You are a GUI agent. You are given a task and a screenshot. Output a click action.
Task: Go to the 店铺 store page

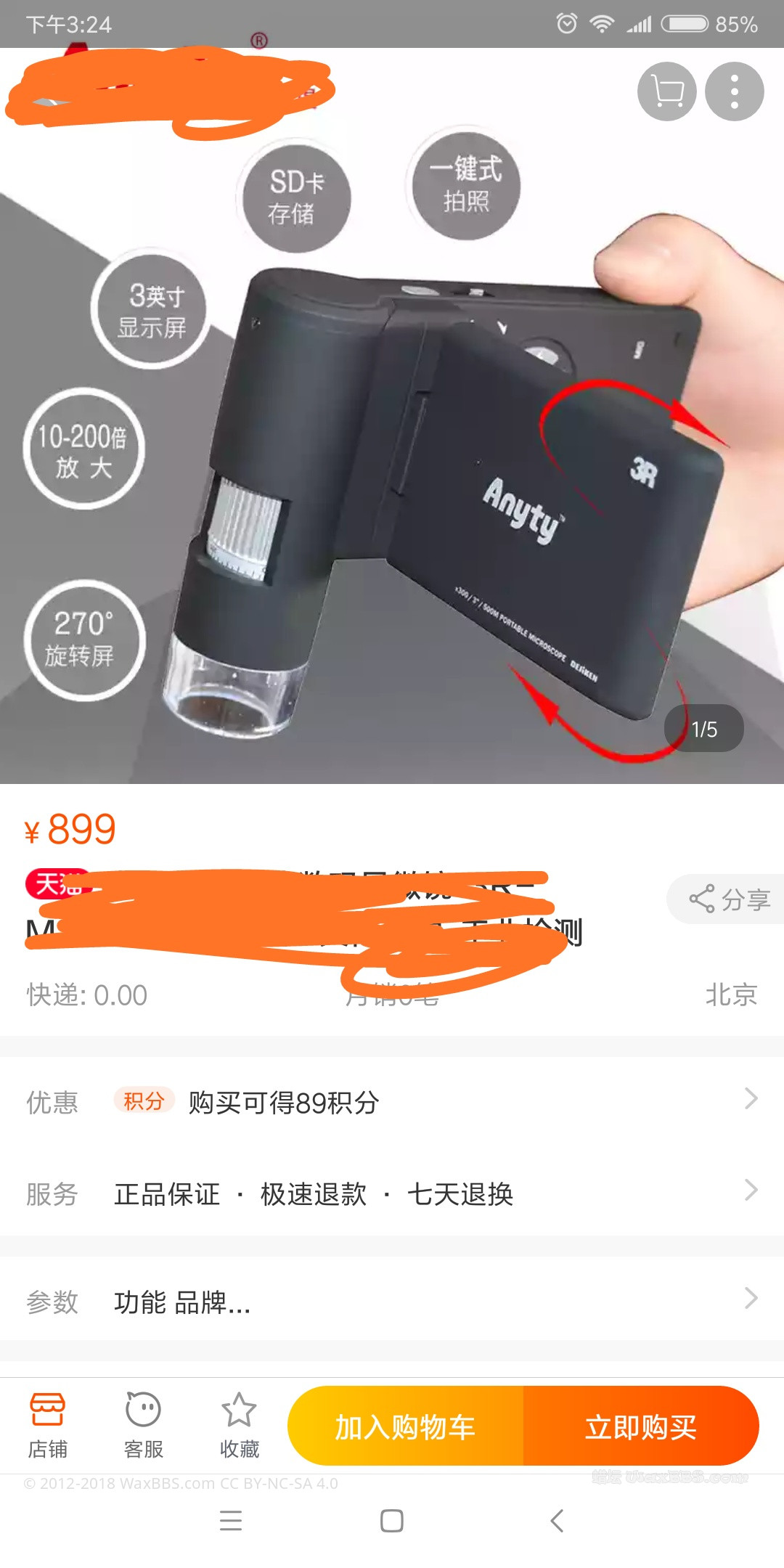[x=47, y=1425]
